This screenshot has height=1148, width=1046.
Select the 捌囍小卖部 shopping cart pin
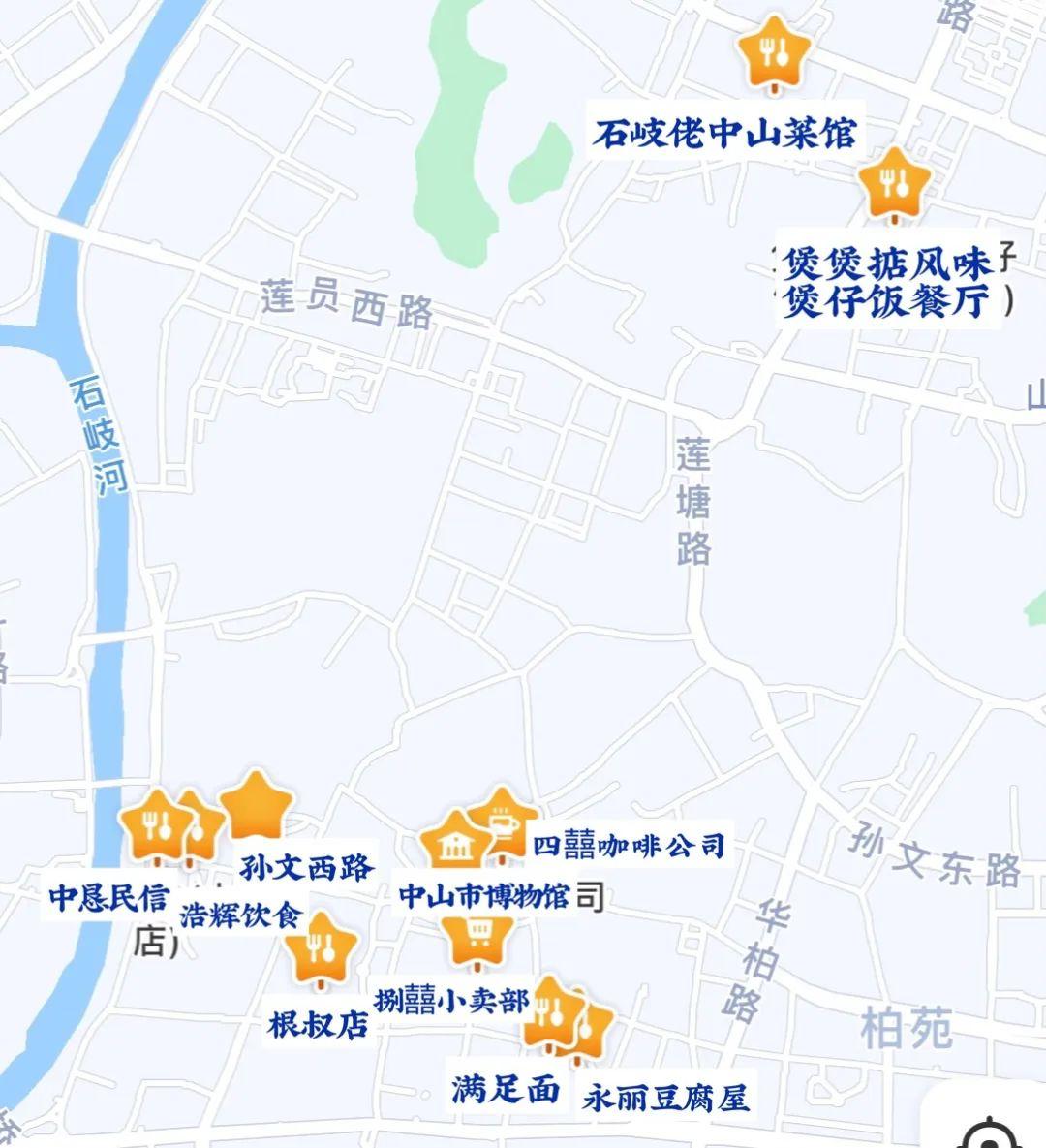click(477, 934)
